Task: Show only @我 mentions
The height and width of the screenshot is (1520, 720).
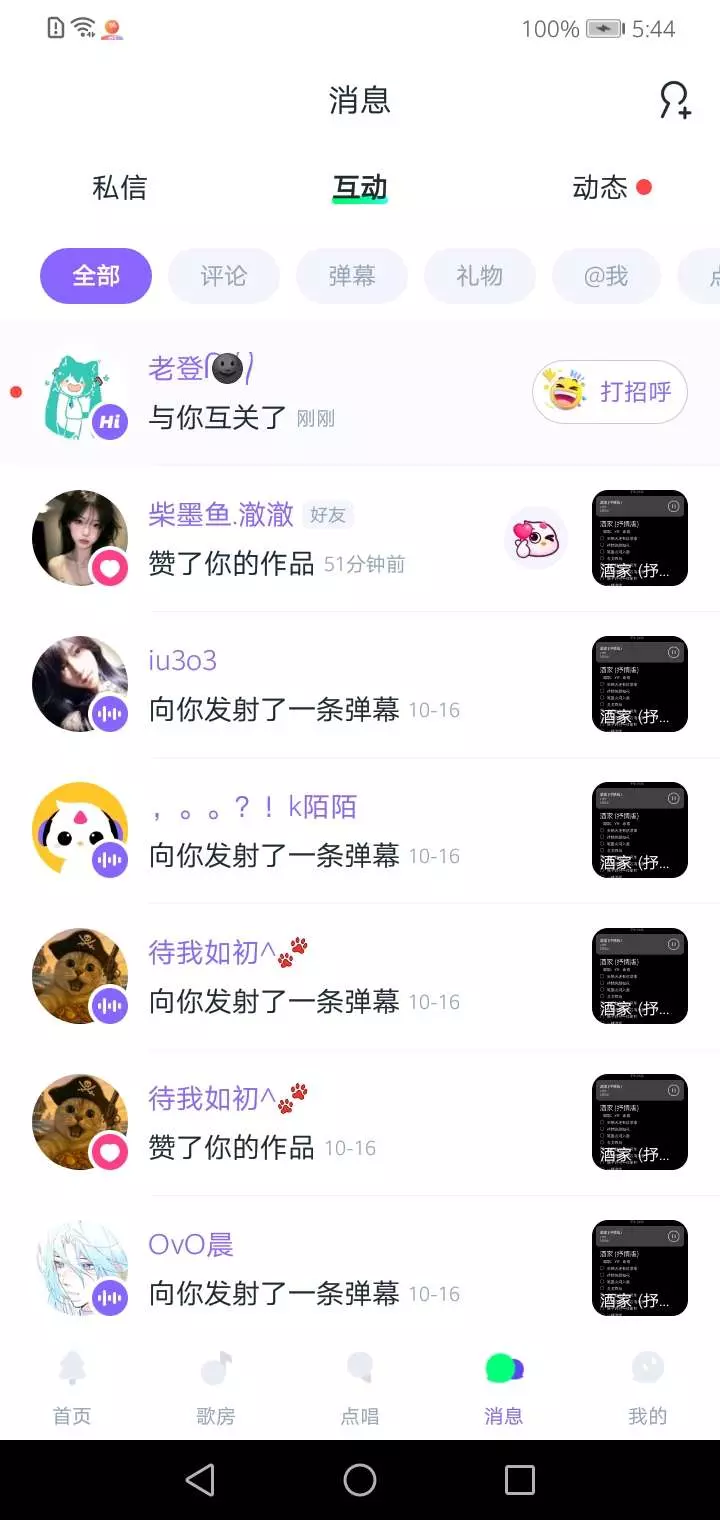Action: [x=606, y=276]
